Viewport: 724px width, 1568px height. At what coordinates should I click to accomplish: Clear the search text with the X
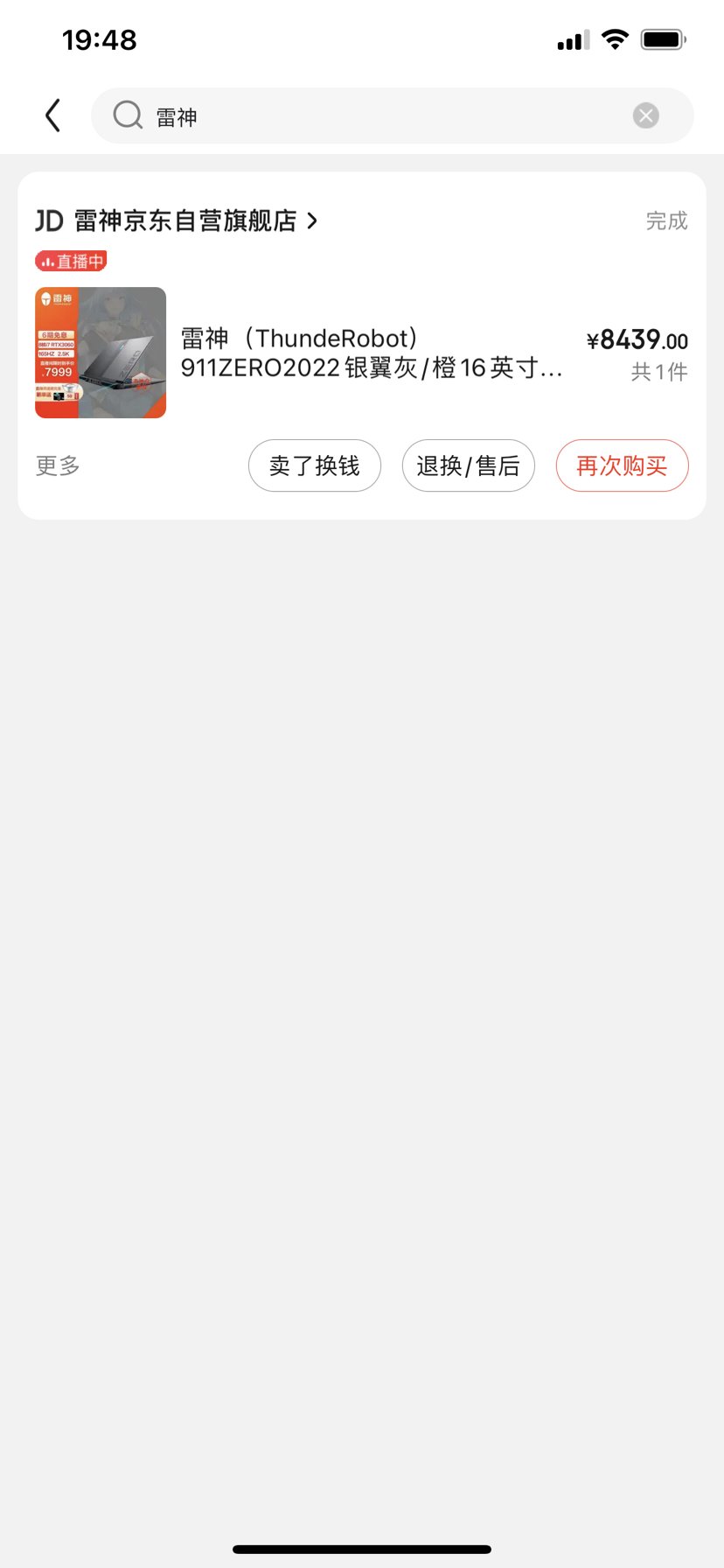pyautogui.click(x=645, y=115)
